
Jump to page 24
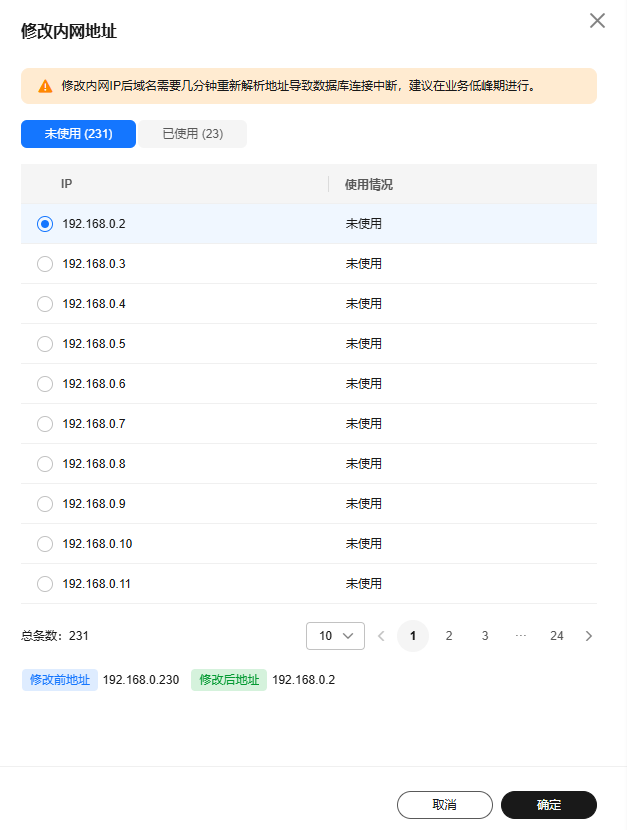556,636
